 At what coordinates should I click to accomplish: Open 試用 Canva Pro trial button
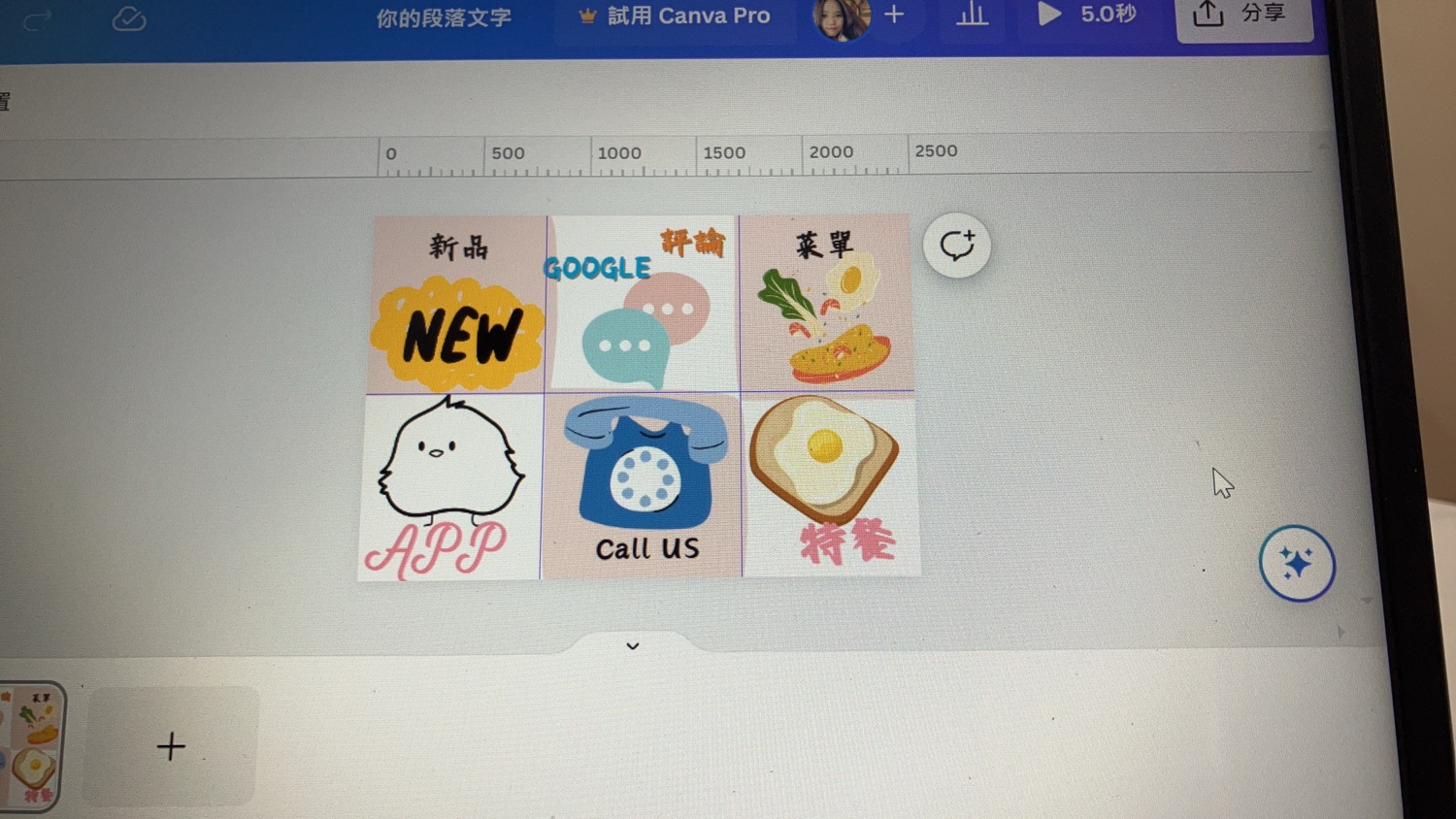[x=676, y=17]
